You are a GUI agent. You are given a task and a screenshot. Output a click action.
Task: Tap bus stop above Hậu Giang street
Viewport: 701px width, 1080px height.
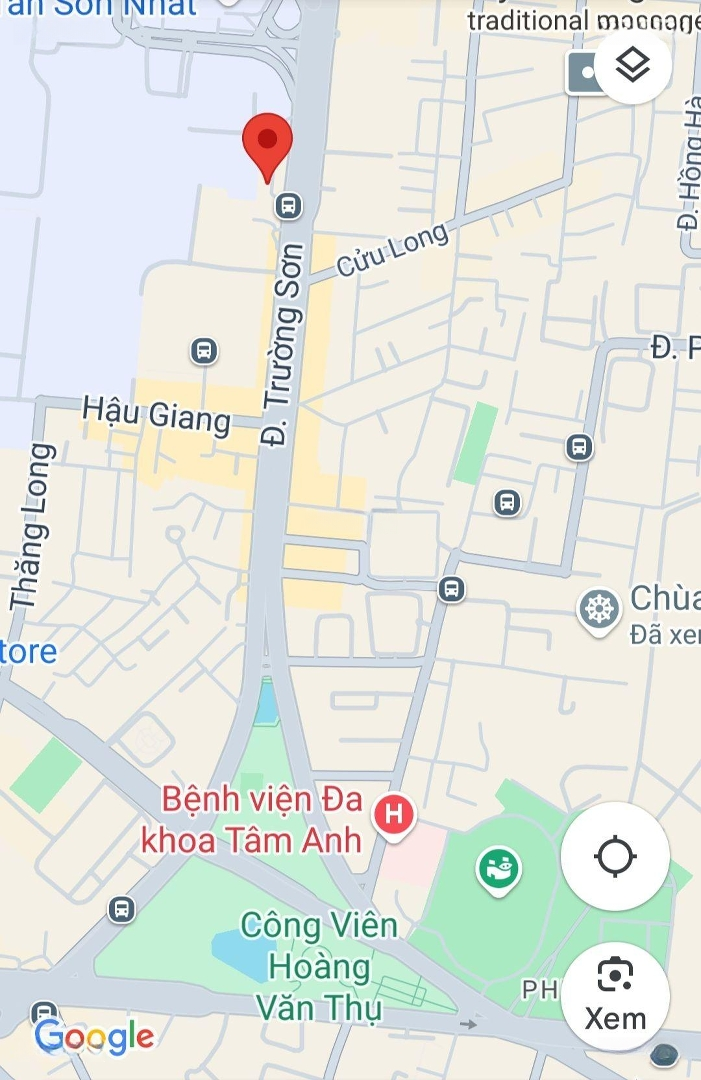pyautogui.click(x=204, y=351)
